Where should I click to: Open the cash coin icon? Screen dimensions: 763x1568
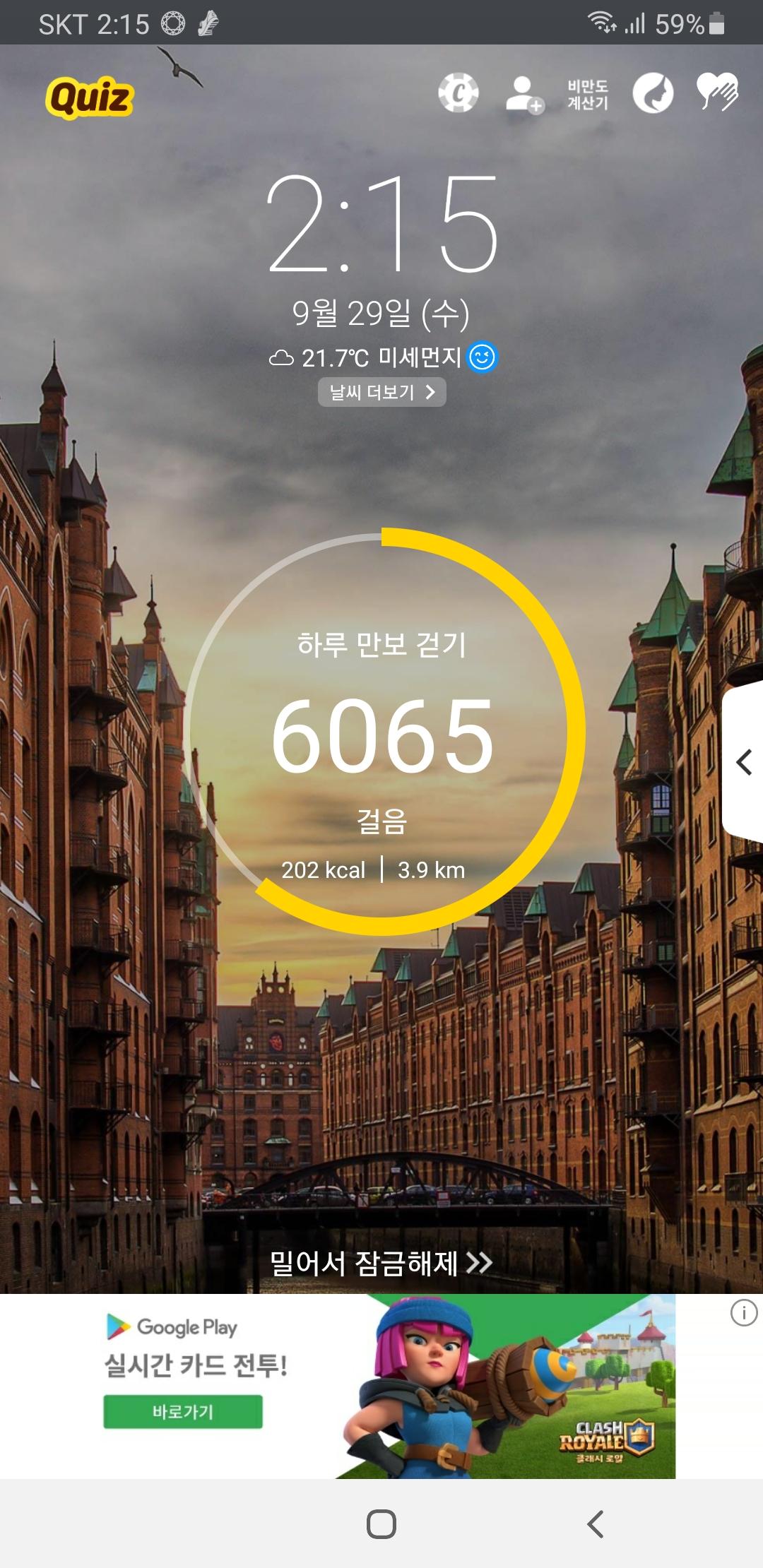click(459, 93)
